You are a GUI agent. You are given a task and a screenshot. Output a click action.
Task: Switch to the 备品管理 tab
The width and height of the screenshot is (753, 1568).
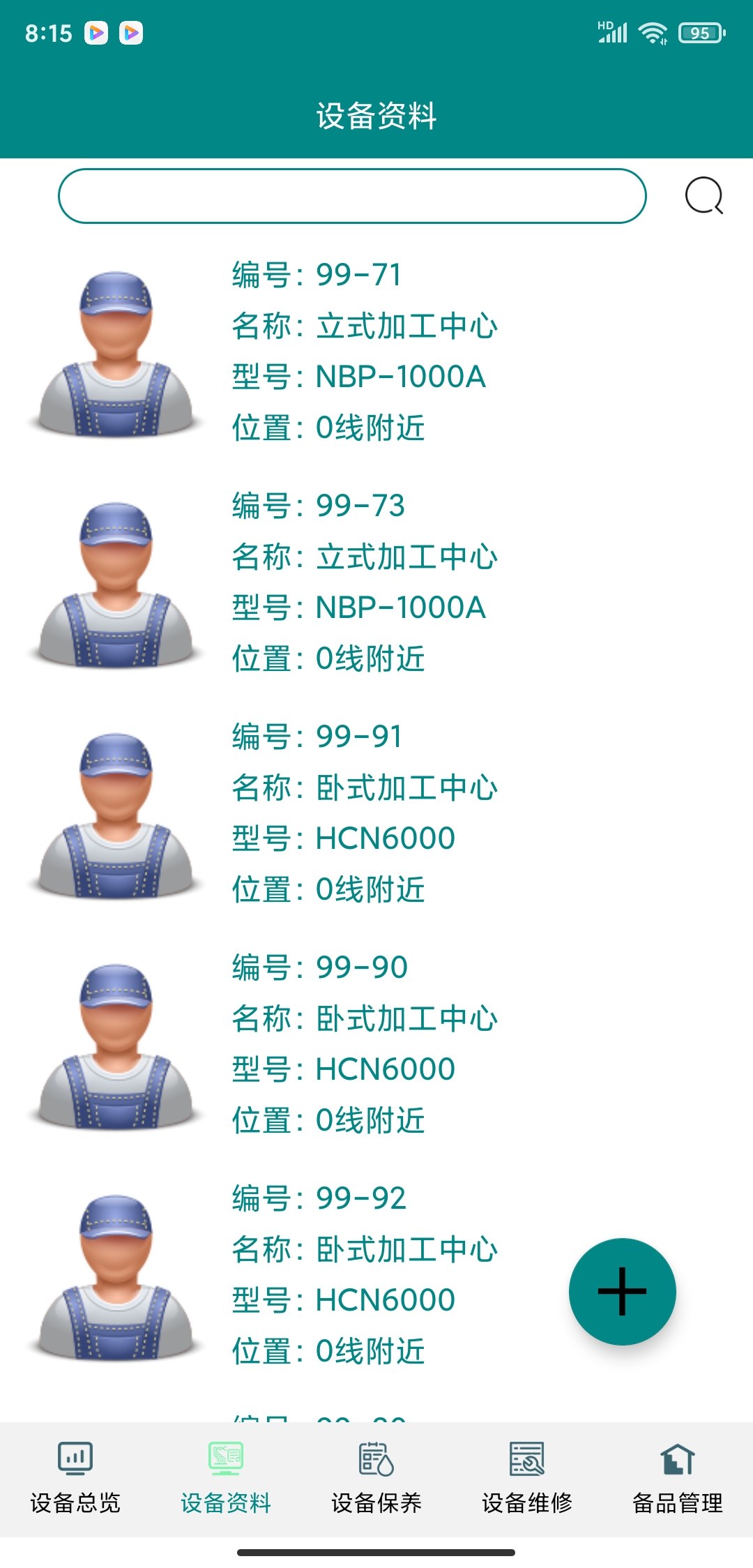click(678, 1479)
